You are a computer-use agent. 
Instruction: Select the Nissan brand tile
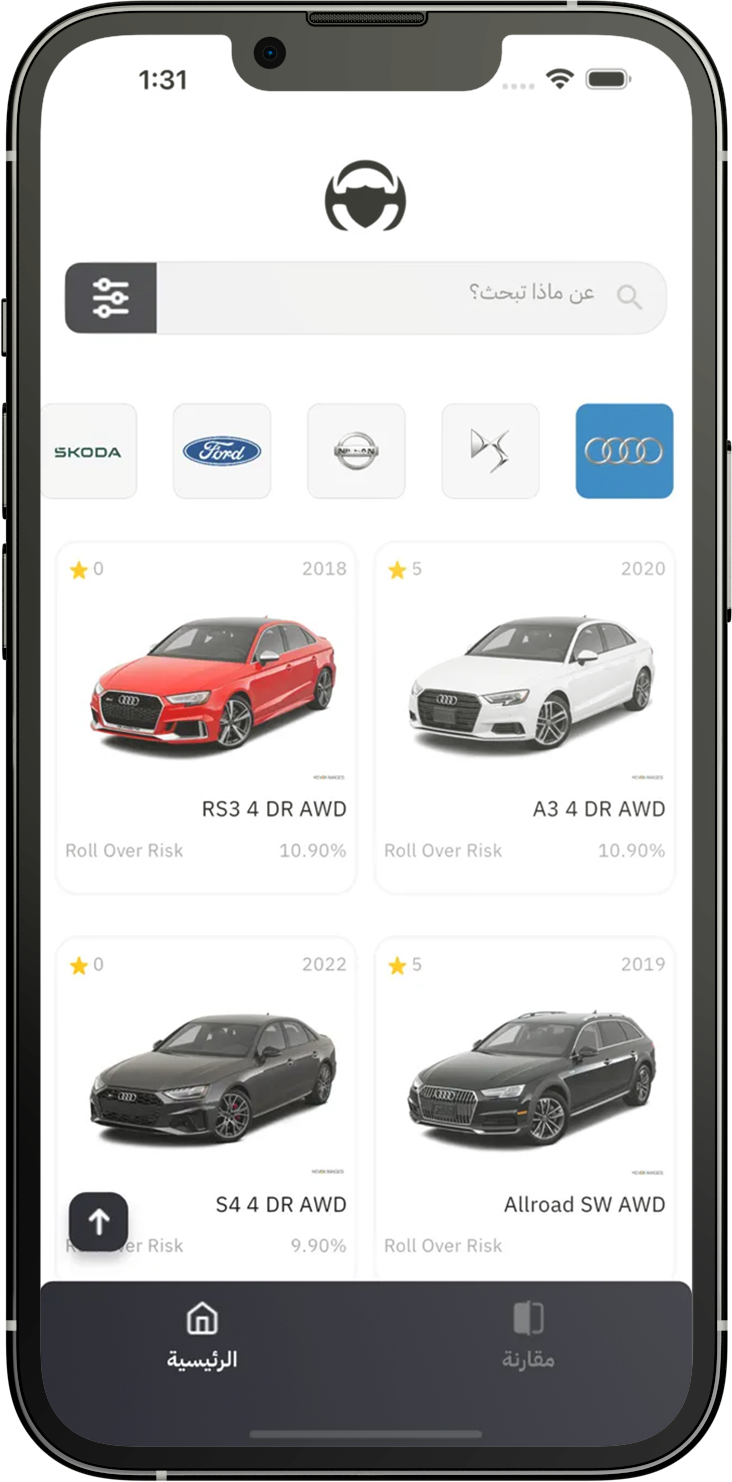click(356, 451)
